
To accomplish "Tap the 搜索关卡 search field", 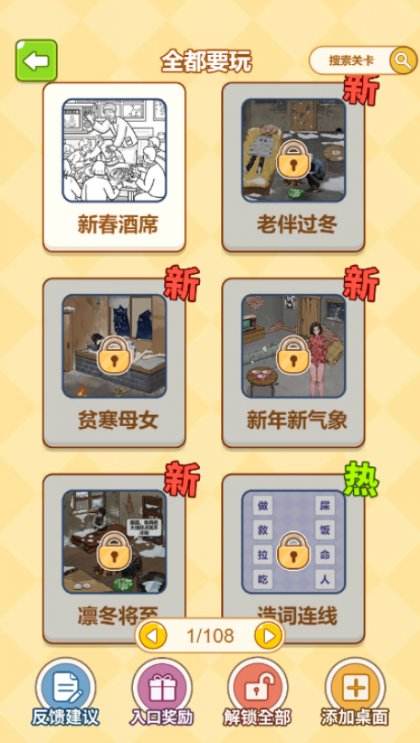I will tap(351, 61).
